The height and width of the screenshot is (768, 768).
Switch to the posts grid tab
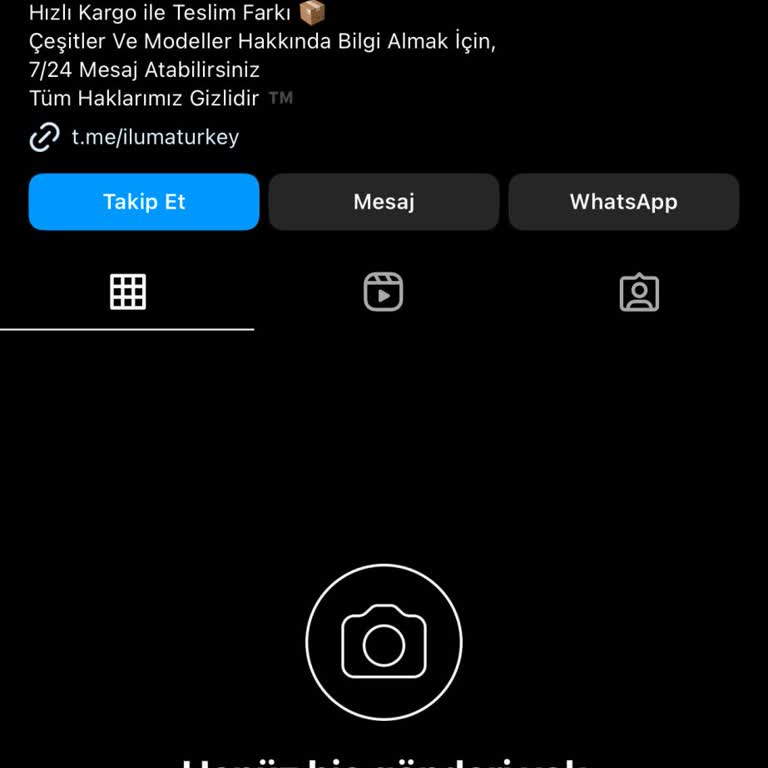tap(128, 292)
